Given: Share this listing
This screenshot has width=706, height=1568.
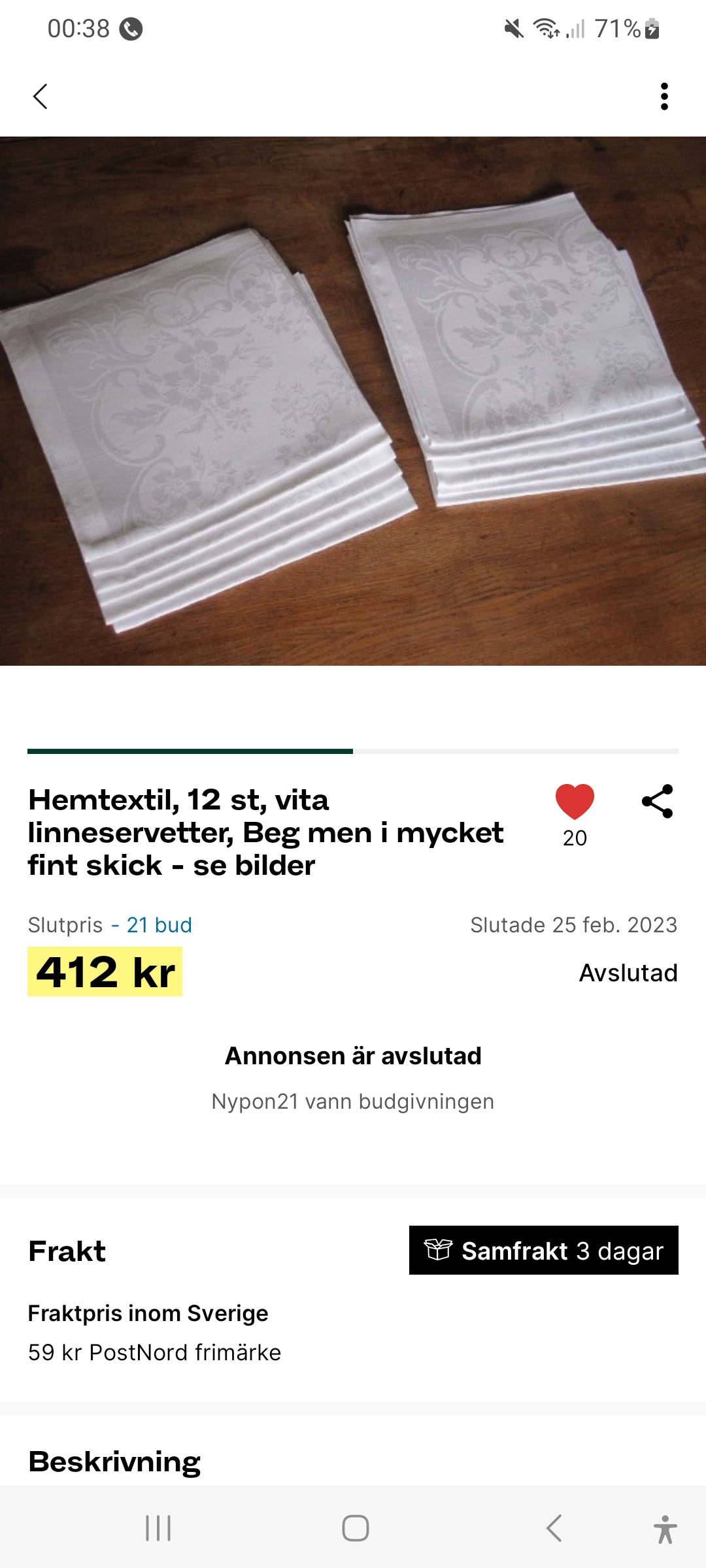Looking at the screenshot, I should click(x=658, y=801).
